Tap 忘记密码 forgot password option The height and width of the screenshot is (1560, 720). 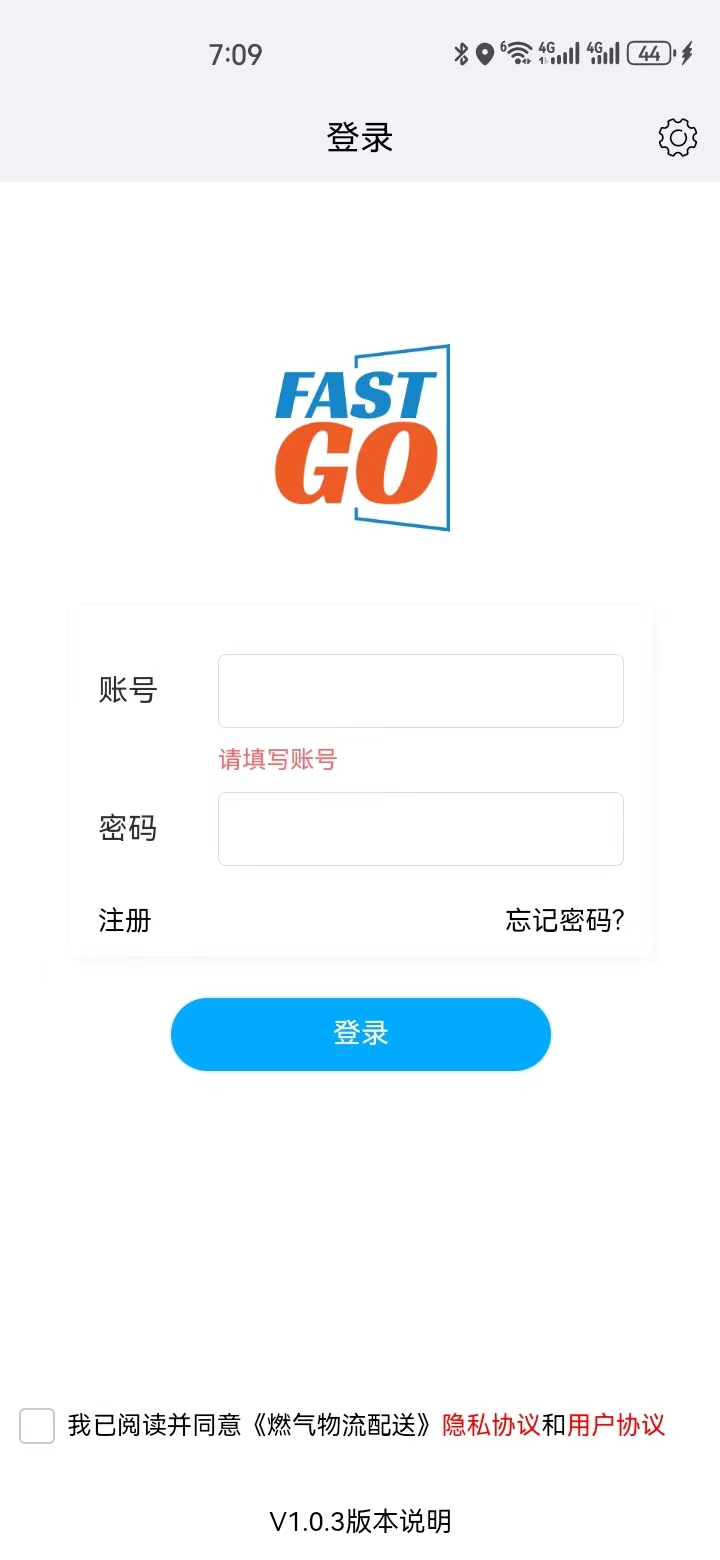tap(563, 920)
